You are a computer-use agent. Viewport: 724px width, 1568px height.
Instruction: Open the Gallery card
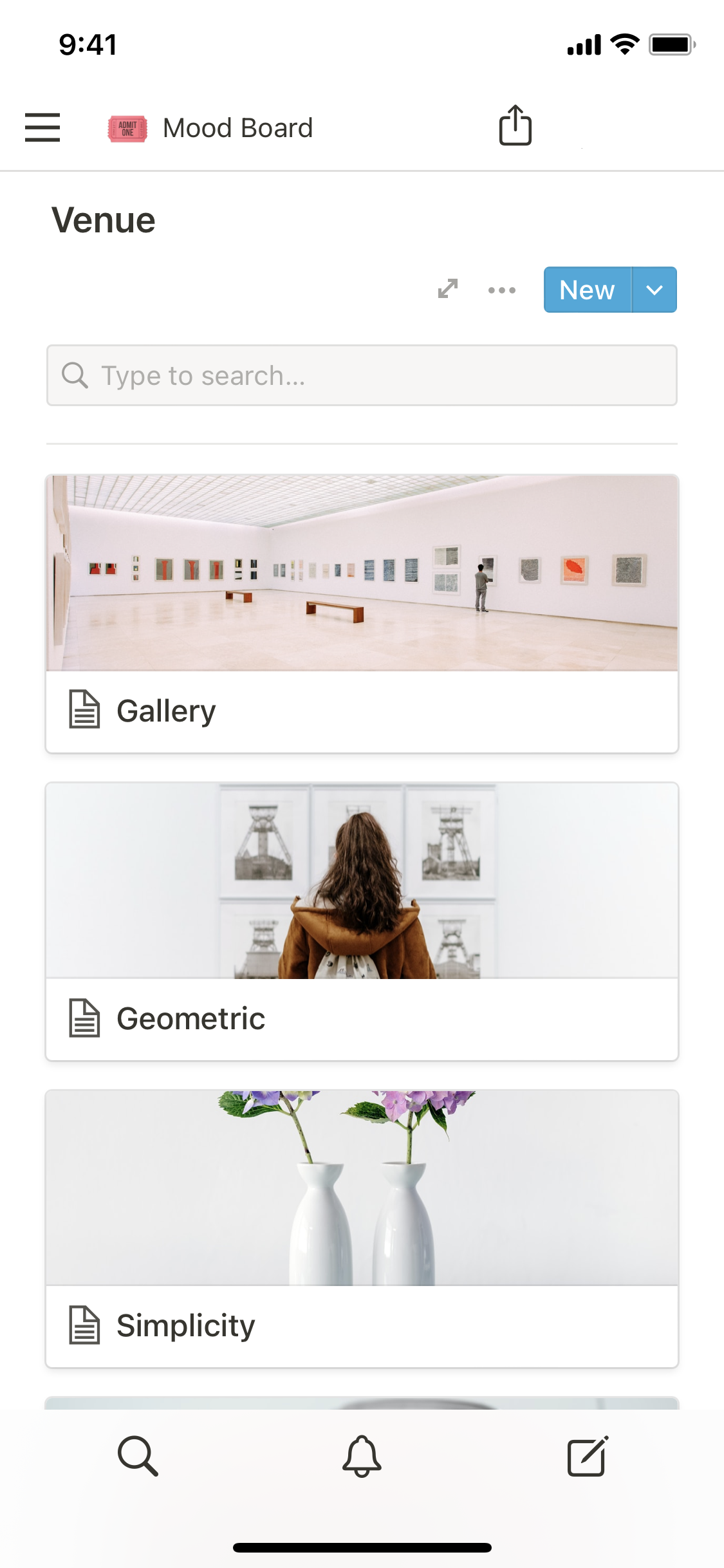[362, 614]
